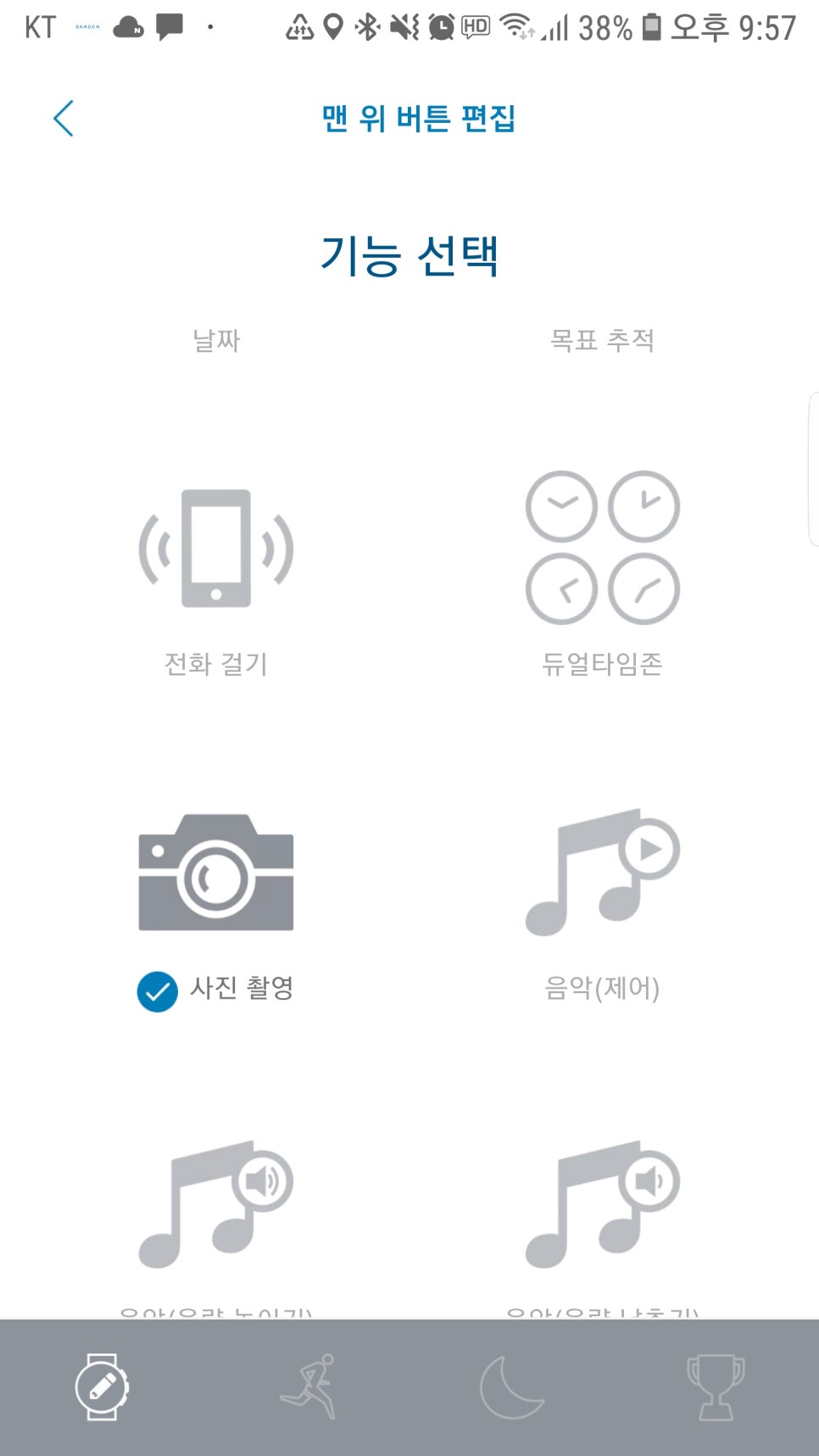Choose the 듀얼타임존 function
Screen dimensions: 819x1456
click(602, 574)
